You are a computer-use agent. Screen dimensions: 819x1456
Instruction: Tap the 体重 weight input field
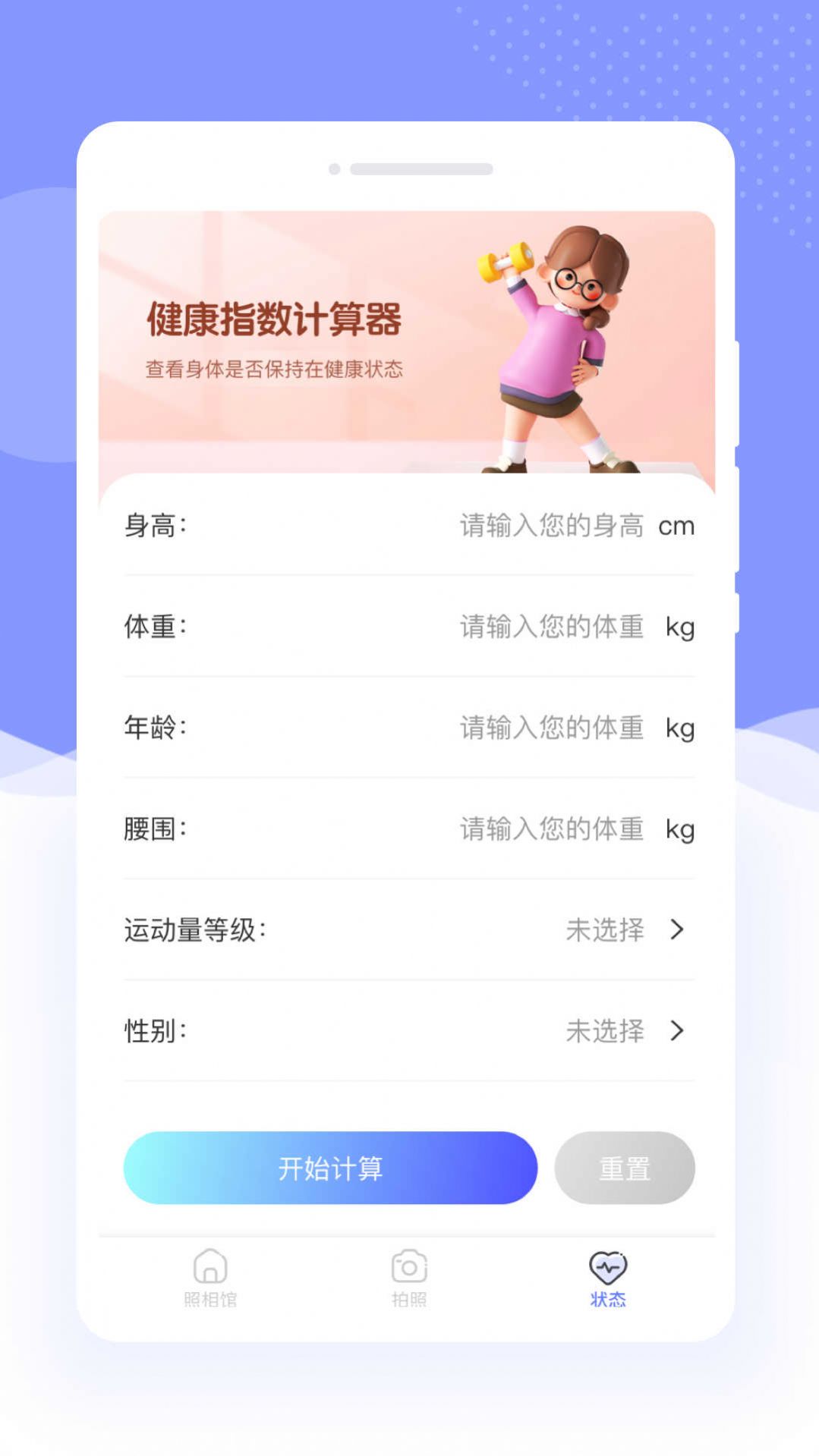tap(552, 627)
